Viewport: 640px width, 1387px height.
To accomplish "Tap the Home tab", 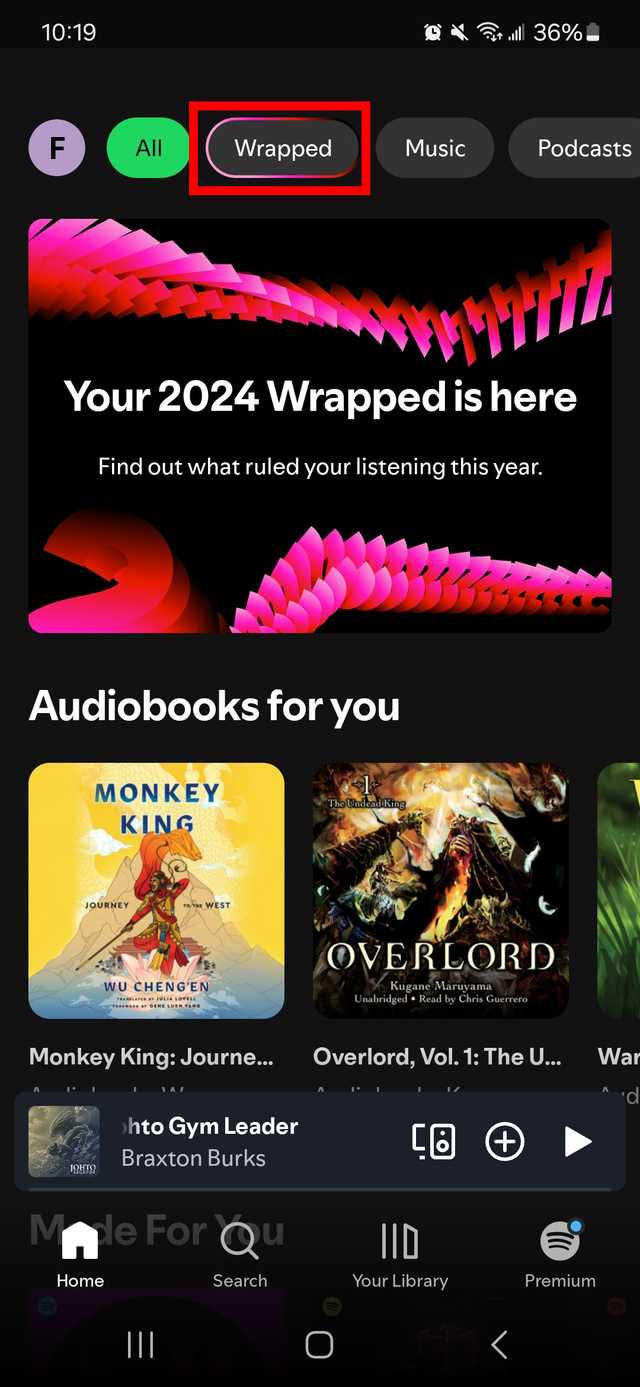I will pyautogui.click(x=80, y=1255).
